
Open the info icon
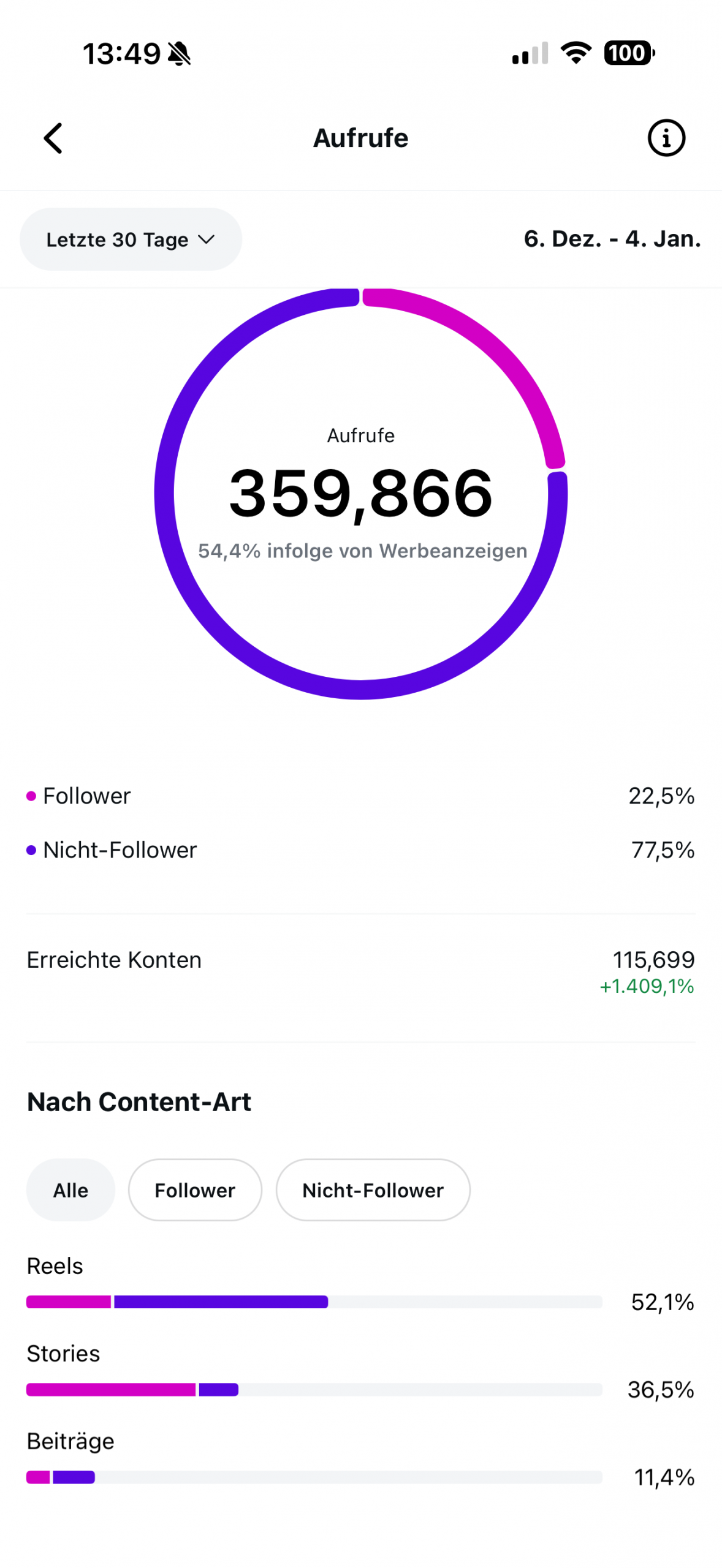pyautogui.click(x=666, y=138)
